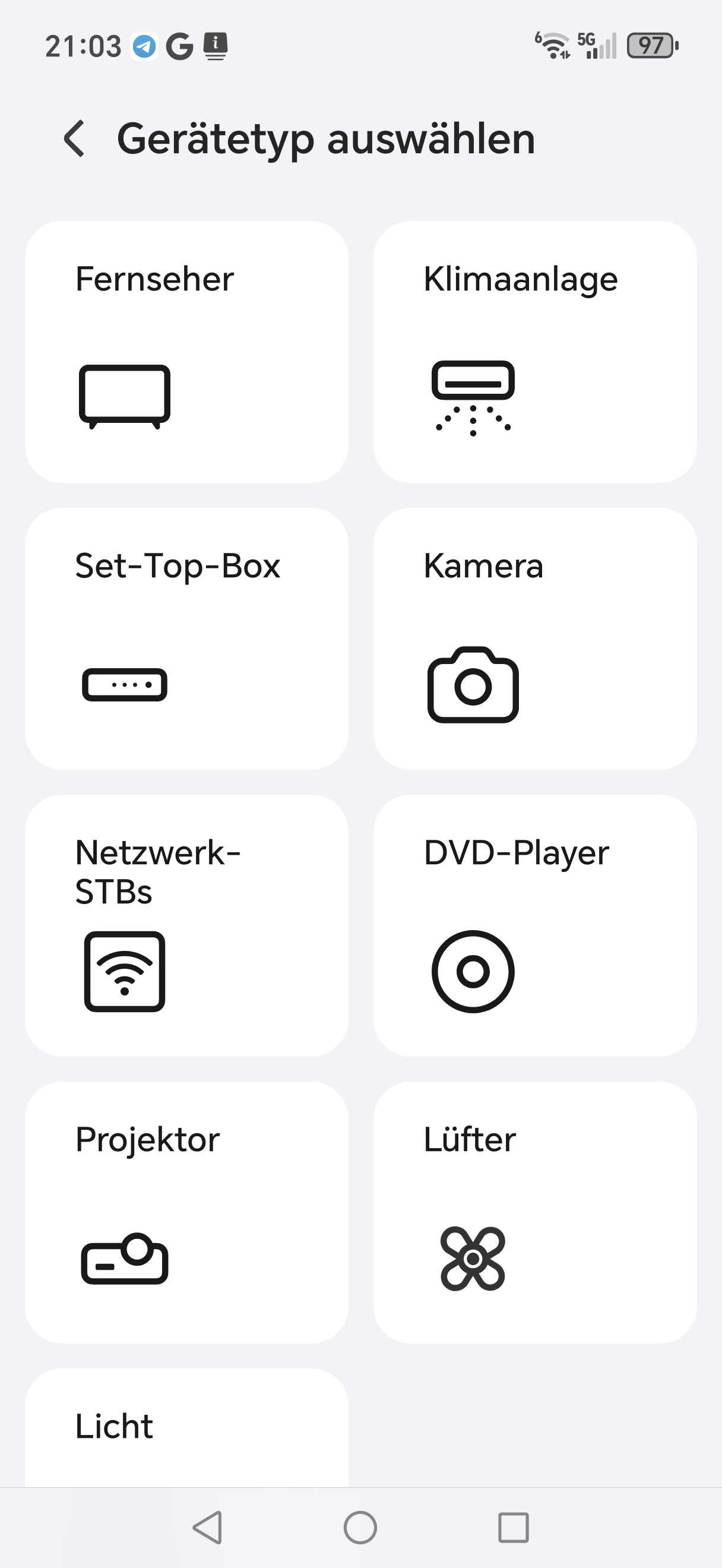
Task: Go to the system home screen
Action: tap(360, 1528)
